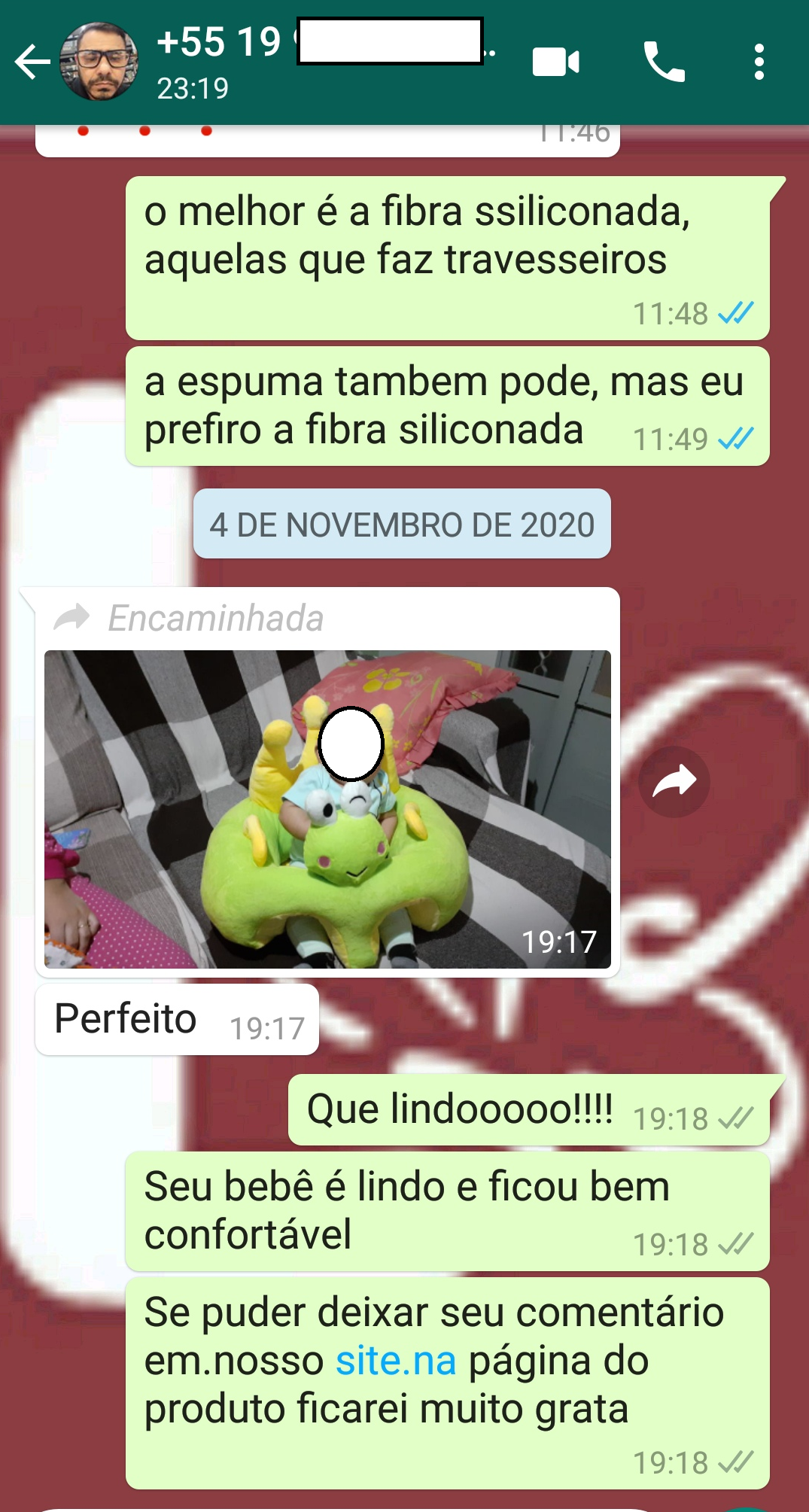
Task: Forward the photo using the arrow button
Action: (674, 782)
